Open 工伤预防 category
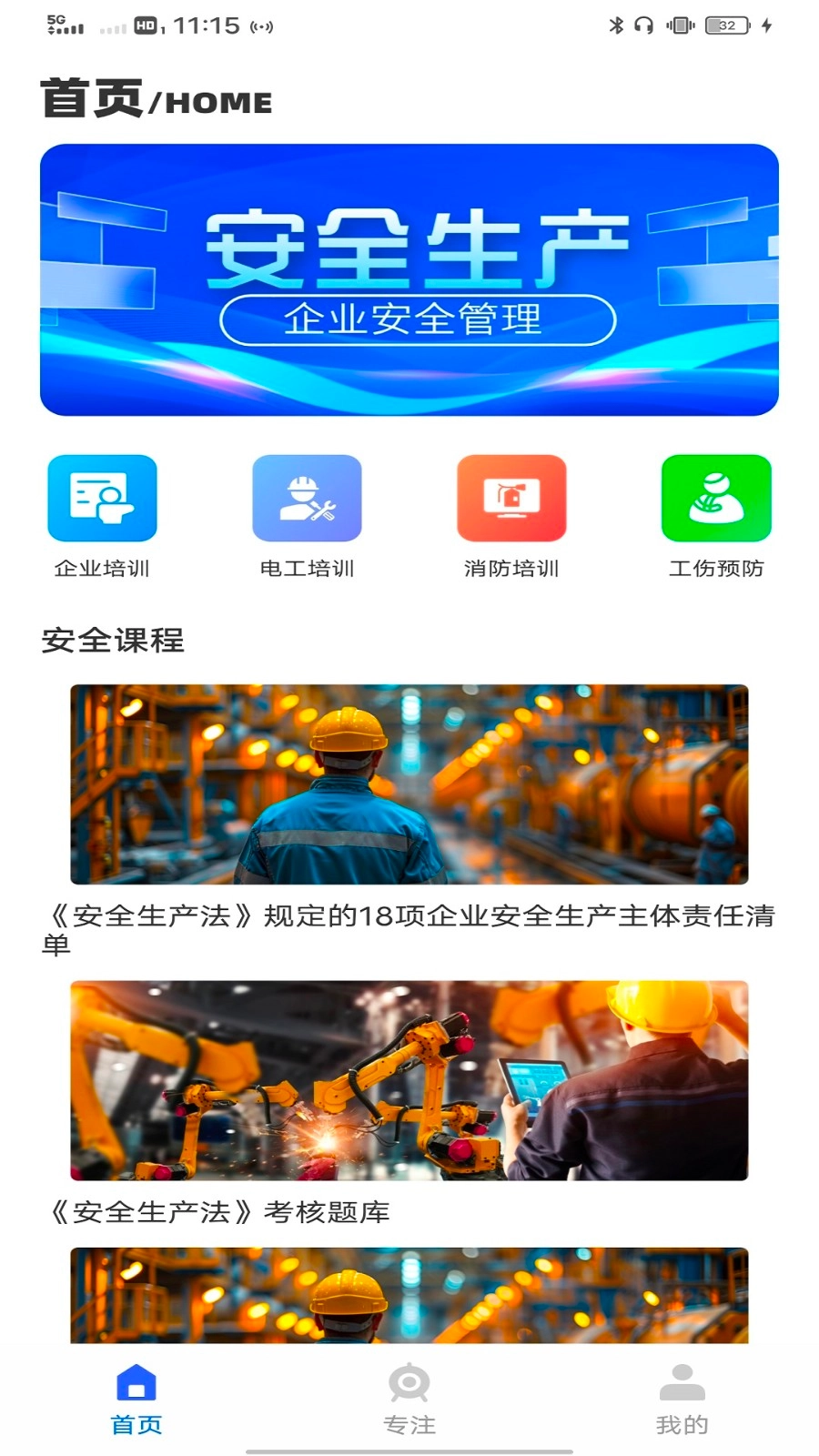 click(716, 499)
